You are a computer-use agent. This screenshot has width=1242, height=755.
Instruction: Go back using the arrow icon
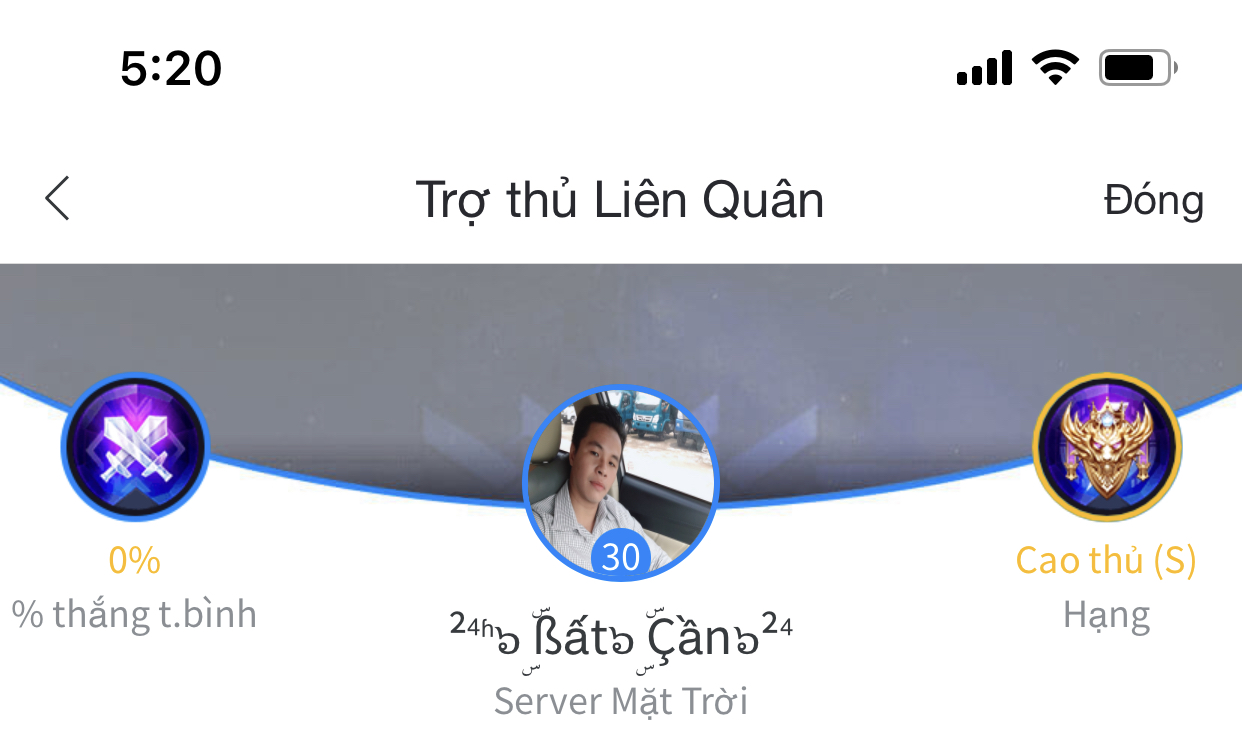pos(58,198)
